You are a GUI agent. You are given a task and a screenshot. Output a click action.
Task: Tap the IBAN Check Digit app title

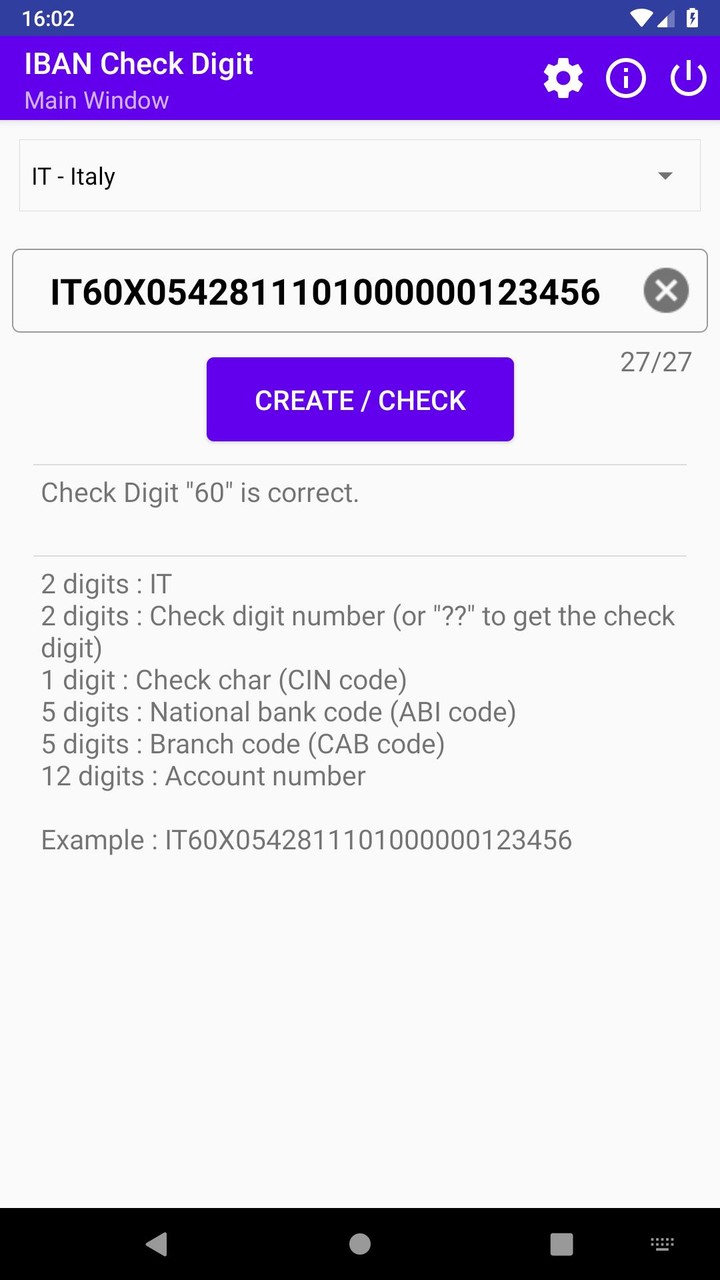137,63
